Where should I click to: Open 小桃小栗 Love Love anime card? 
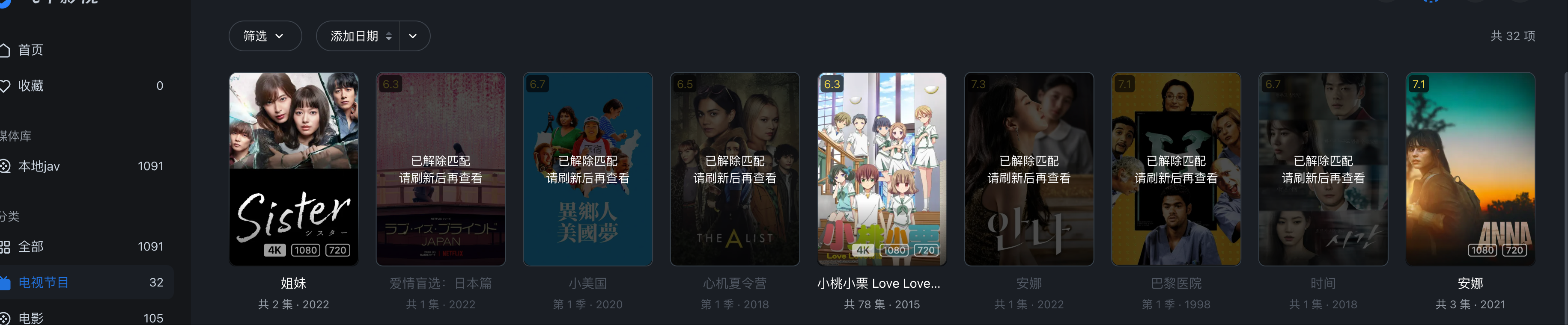(882, 169)
